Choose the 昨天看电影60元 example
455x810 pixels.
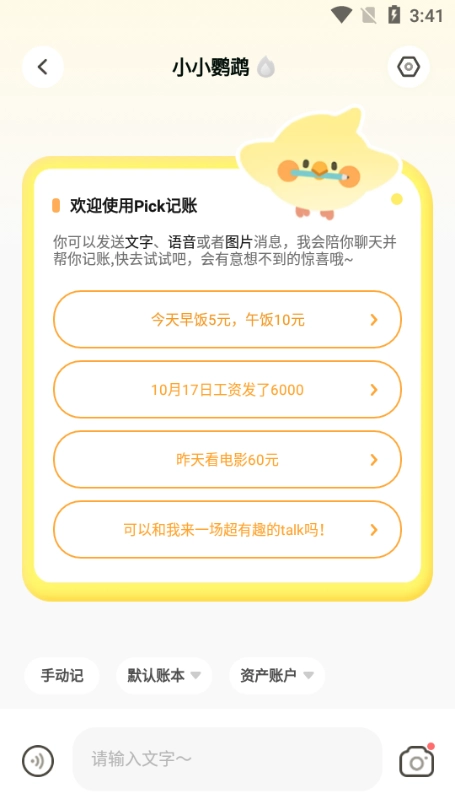227,459
